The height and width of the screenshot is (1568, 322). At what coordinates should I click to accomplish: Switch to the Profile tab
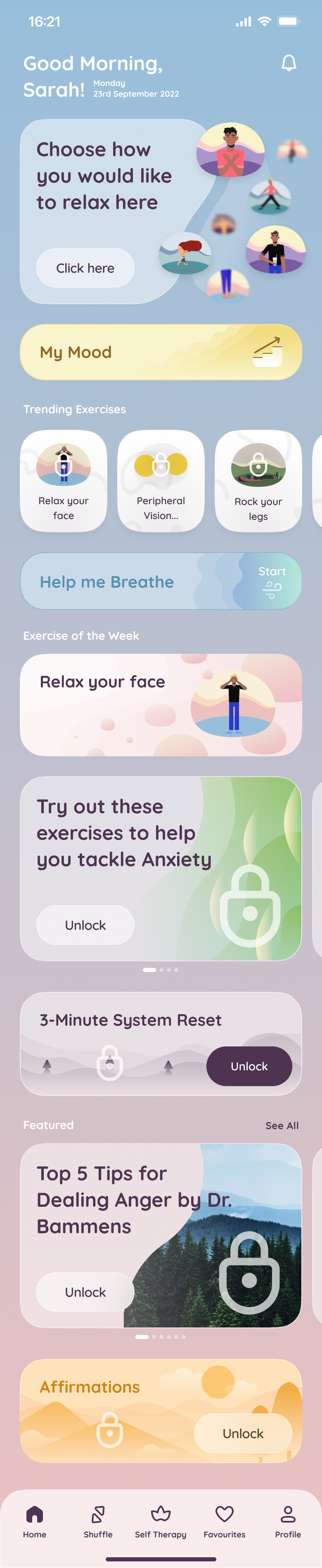coord(287,1520)
